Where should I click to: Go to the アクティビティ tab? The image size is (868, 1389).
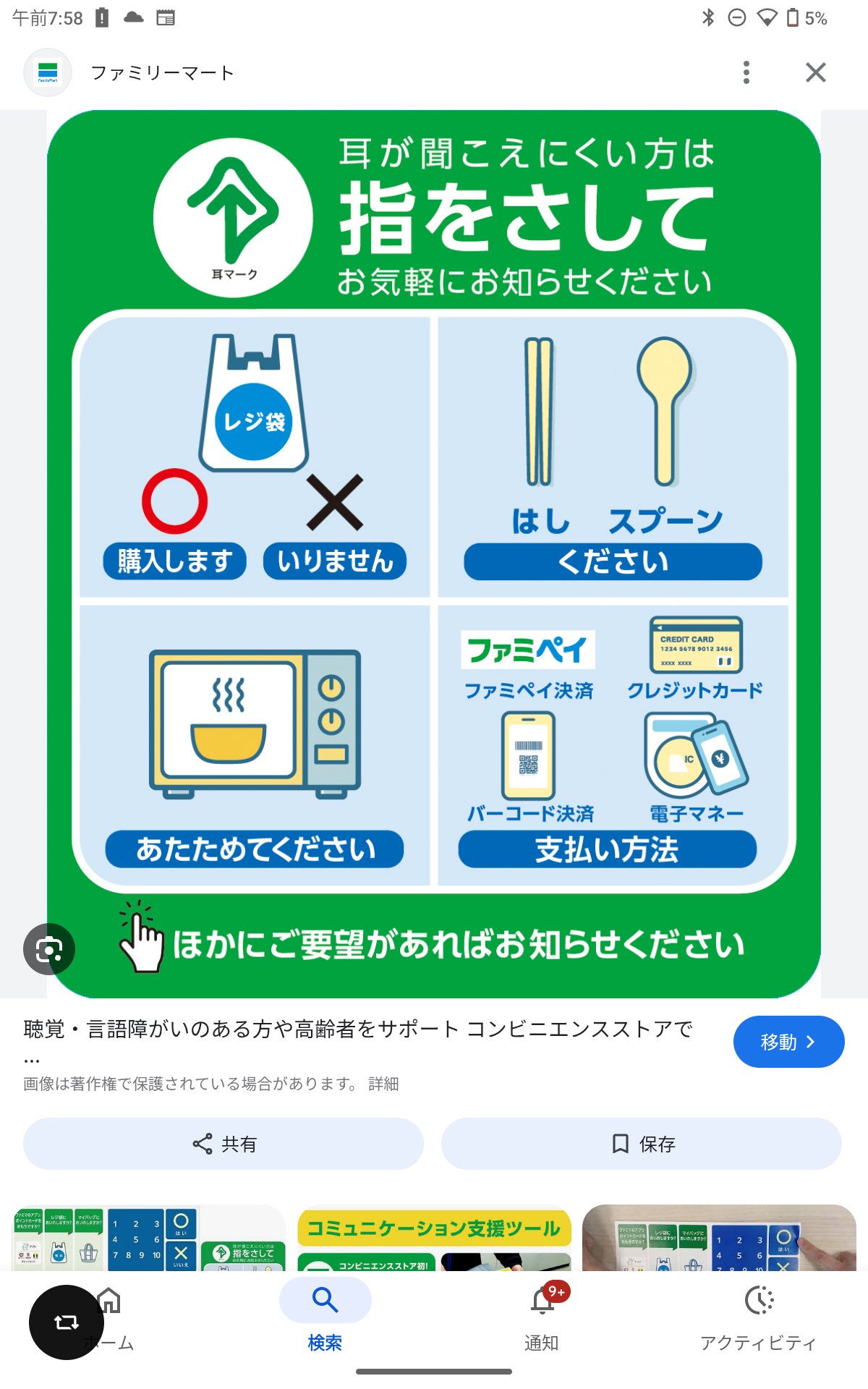coord(758,1317)
